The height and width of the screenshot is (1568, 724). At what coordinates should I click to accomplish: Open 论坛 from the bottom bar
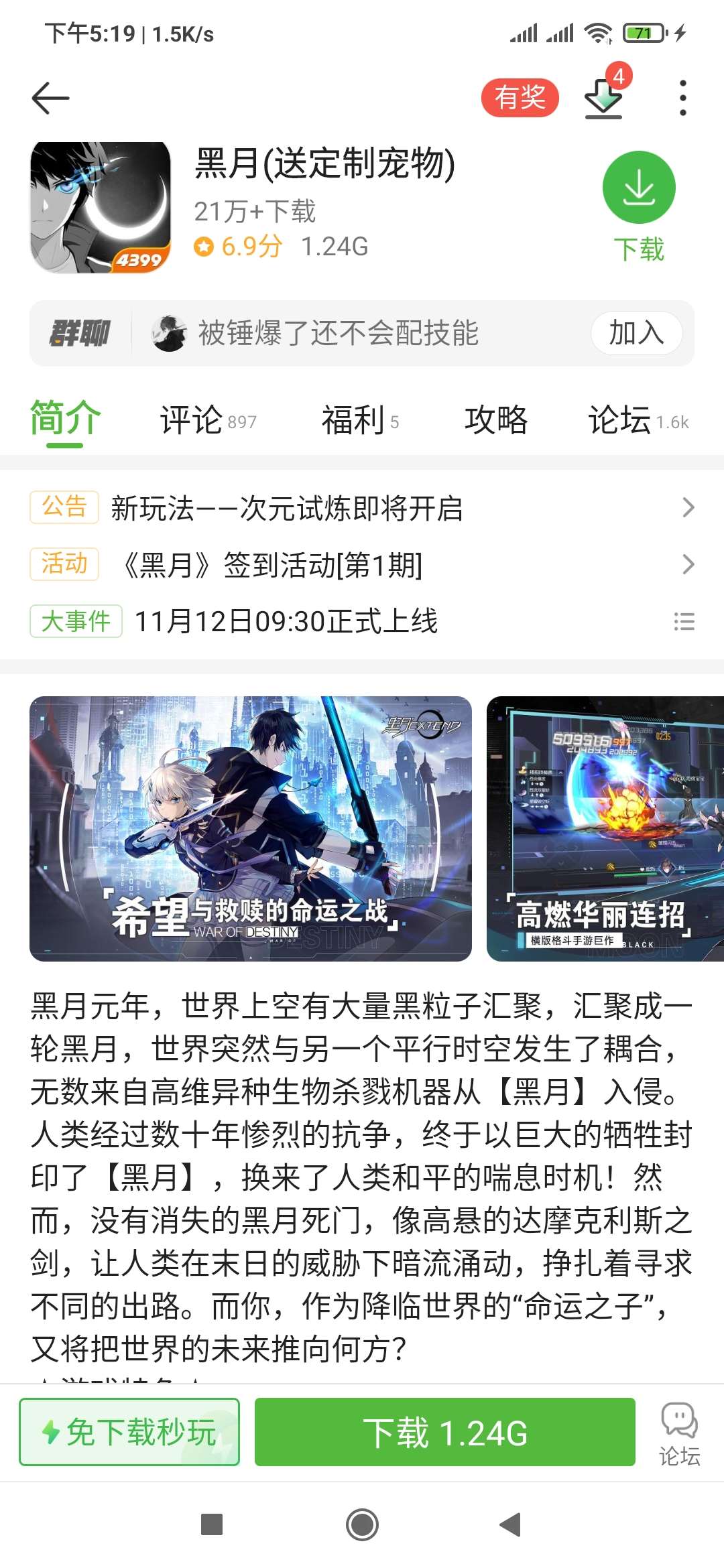click(679, 1434)
